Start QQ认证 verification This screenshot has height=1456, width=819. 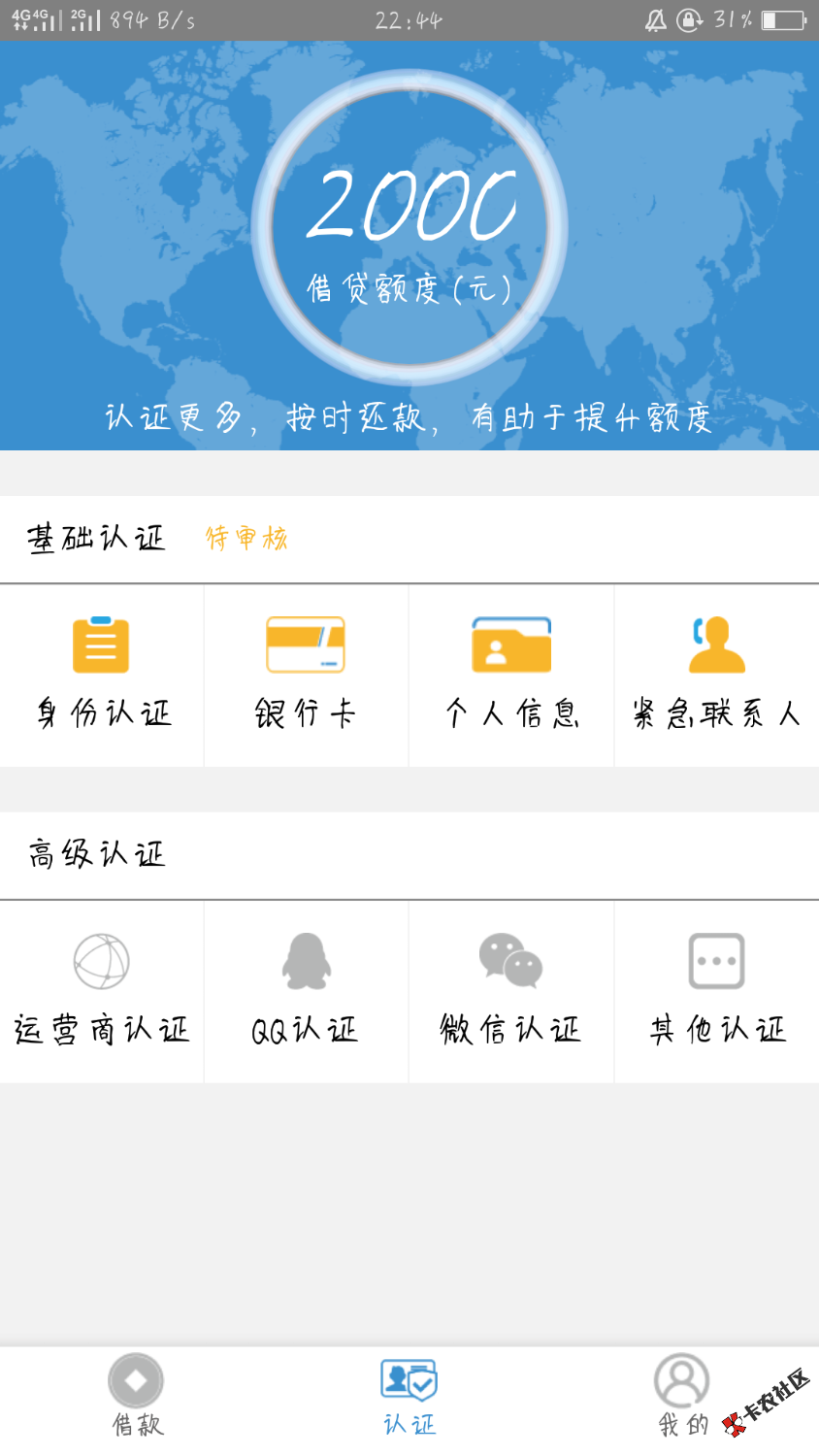click(x=306, y=990)
